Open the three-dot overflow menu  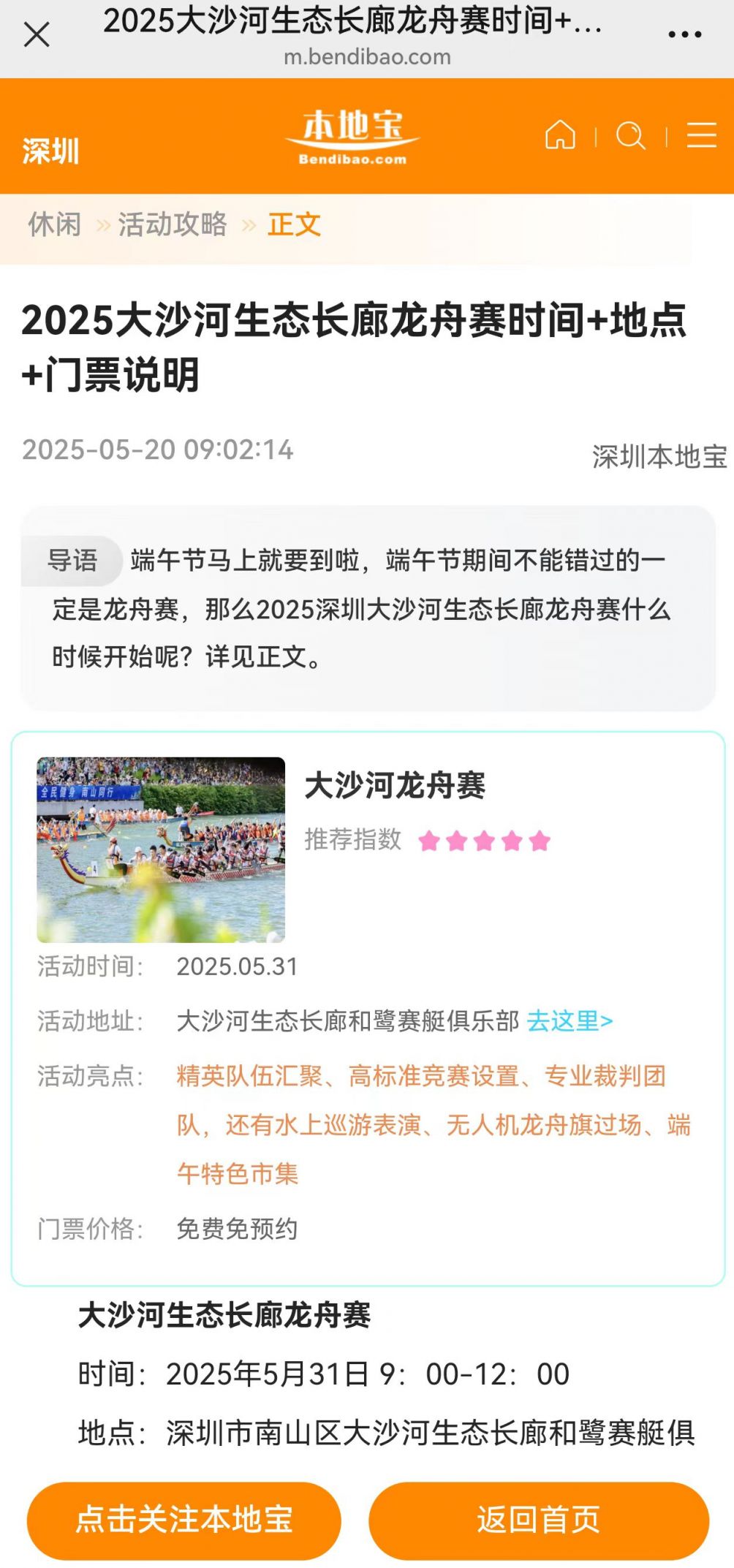pyautogui.click(x=685, y=34)
